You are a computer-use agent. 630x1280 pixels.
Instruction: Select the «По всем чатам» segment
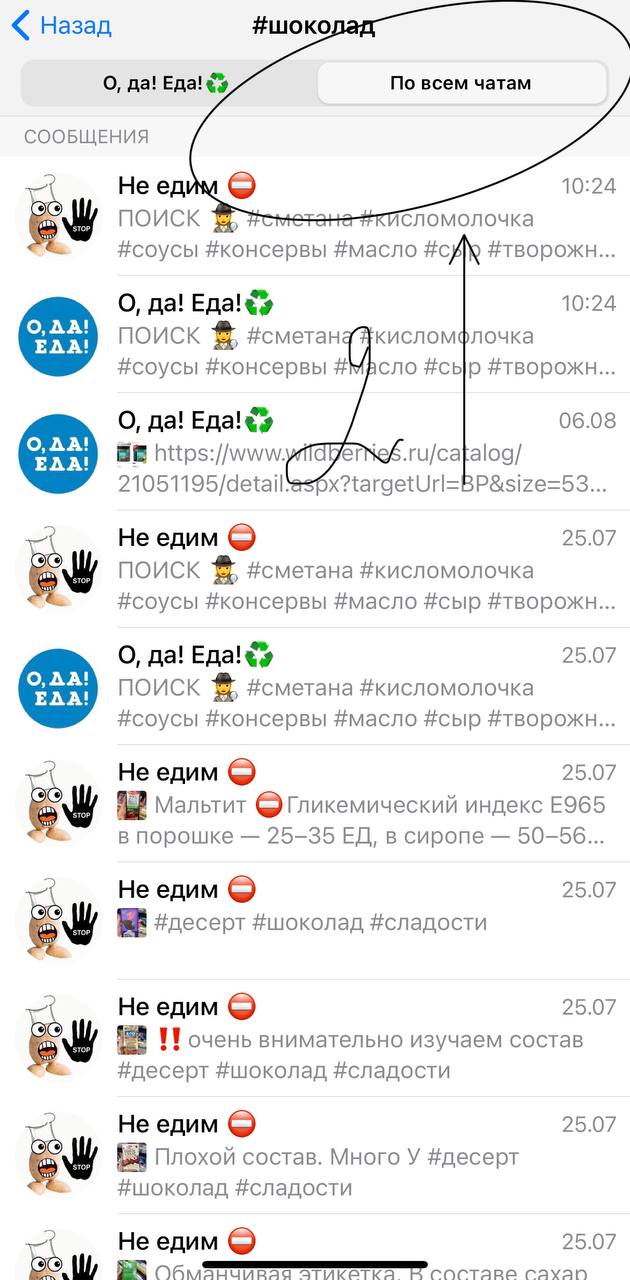460,84
